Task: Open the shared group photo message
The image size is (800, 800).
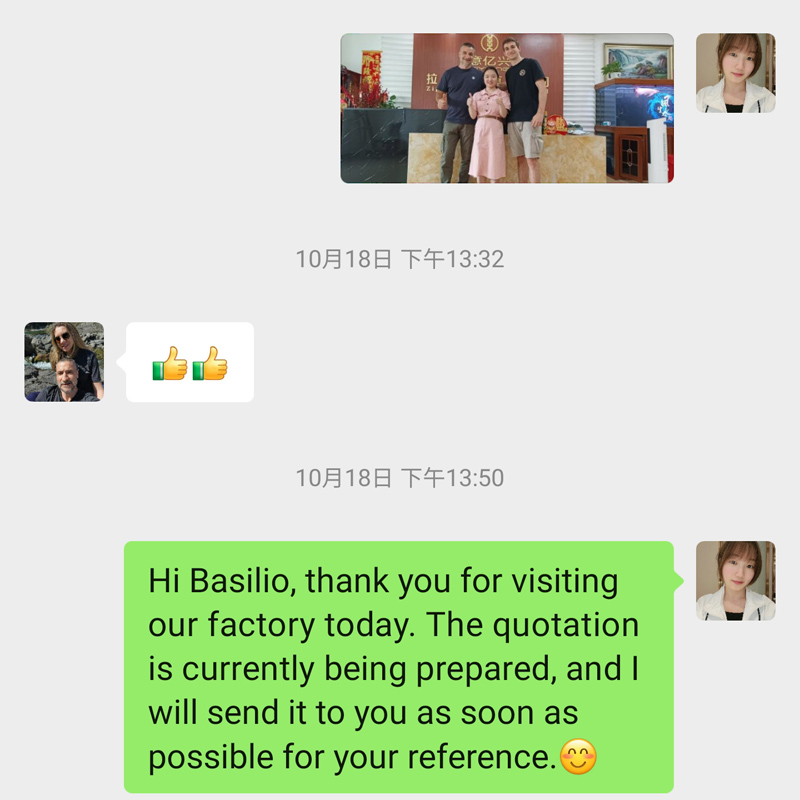Action: click(x=506, y=108)
